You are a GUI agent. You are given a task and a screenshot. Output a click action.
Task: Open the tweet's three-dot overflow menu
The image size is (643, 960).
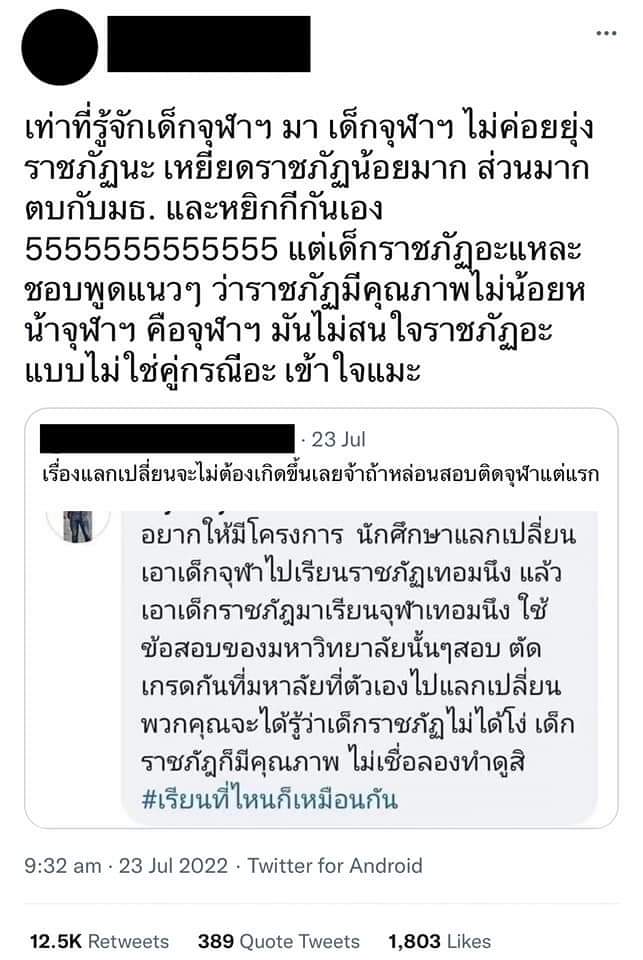606,33
